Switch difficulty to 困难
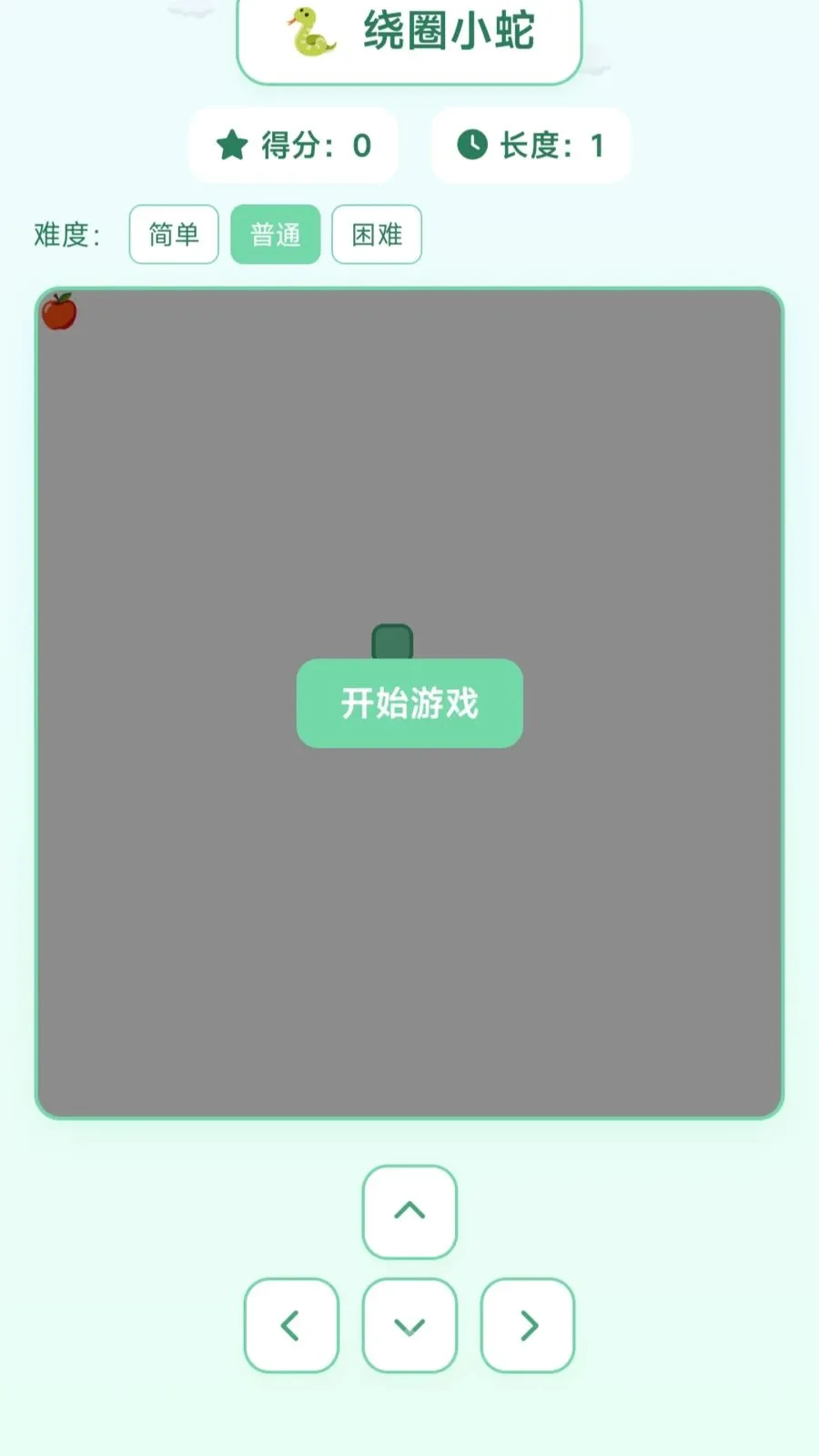 377,235
